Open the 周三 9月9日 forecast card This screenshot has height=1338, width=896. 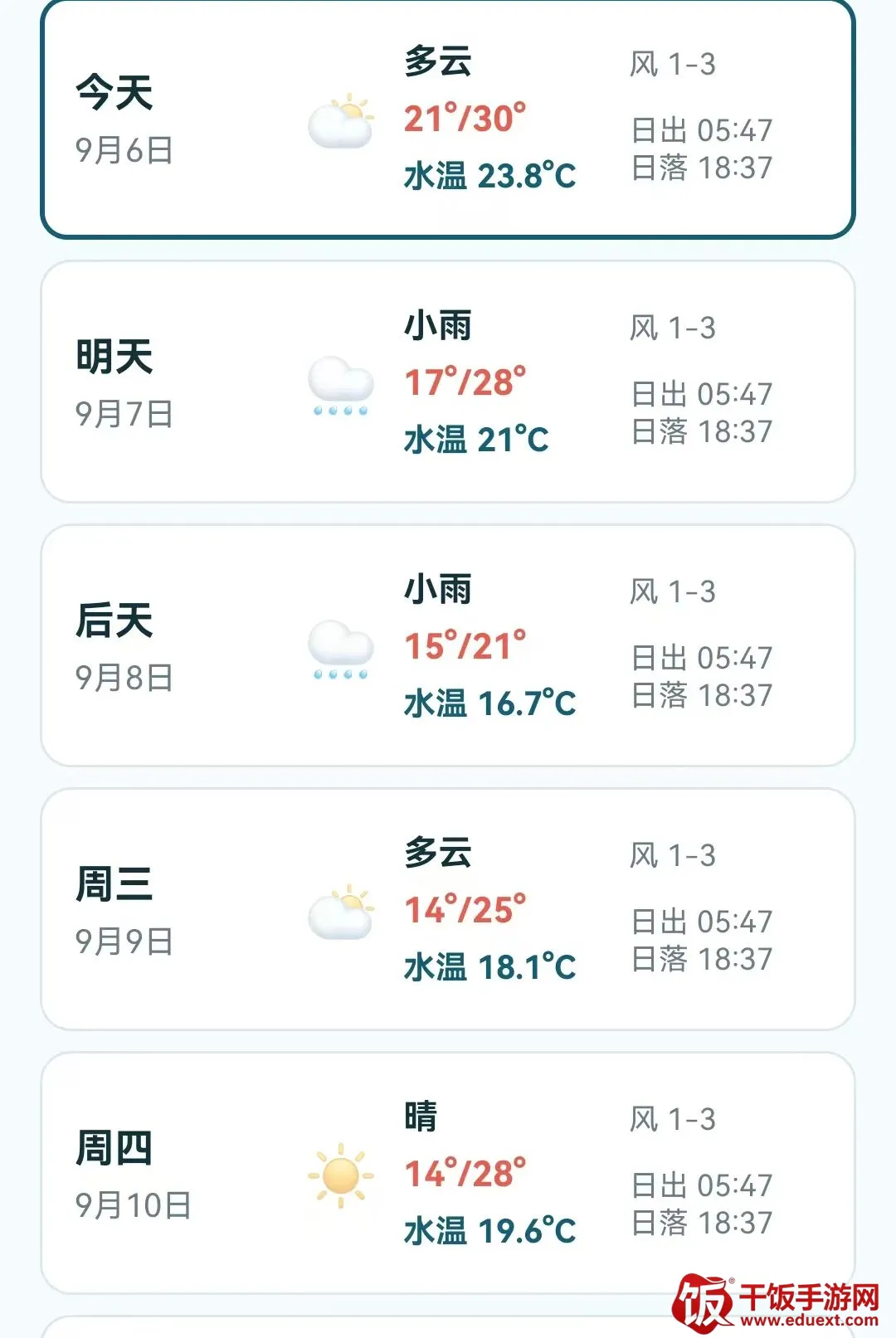(x=448, y=909)
